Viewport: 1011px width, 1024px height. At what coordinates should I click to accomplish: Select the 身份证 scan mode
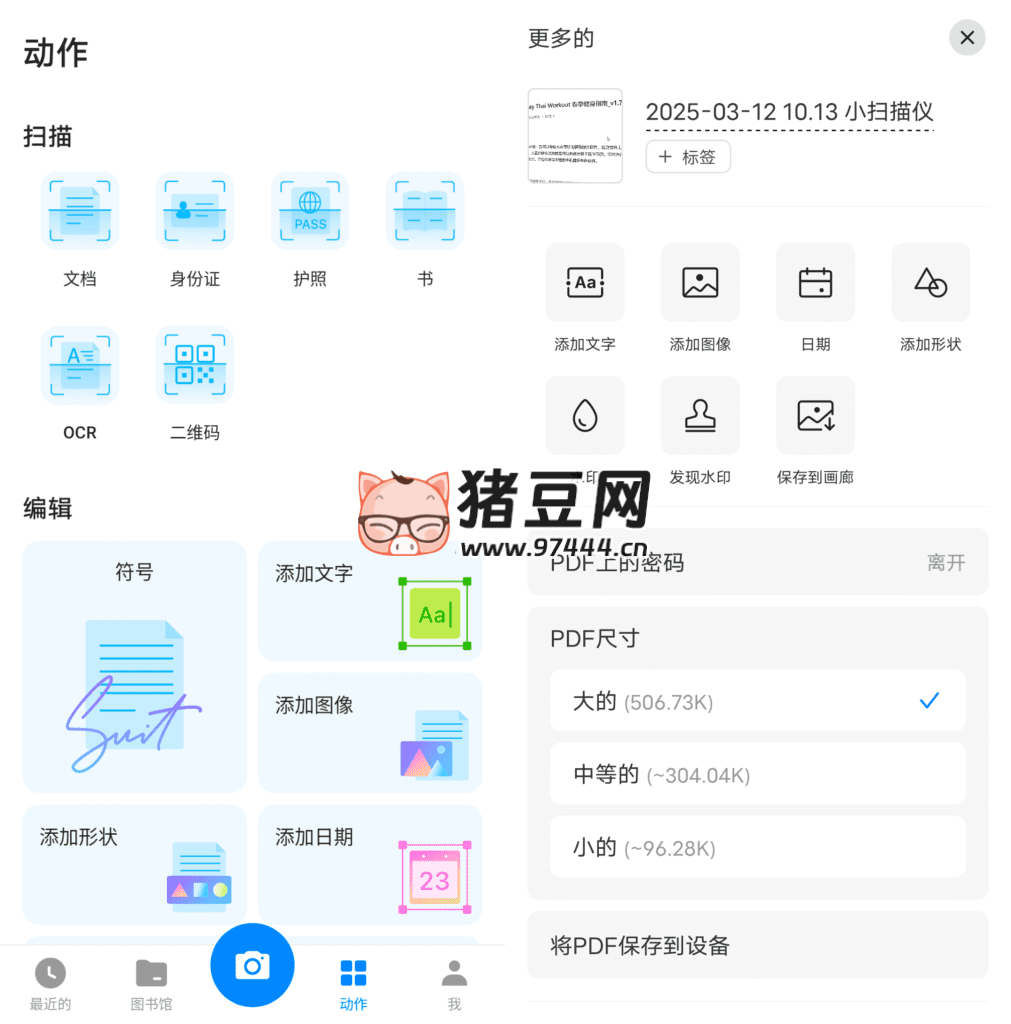[195, 212]
